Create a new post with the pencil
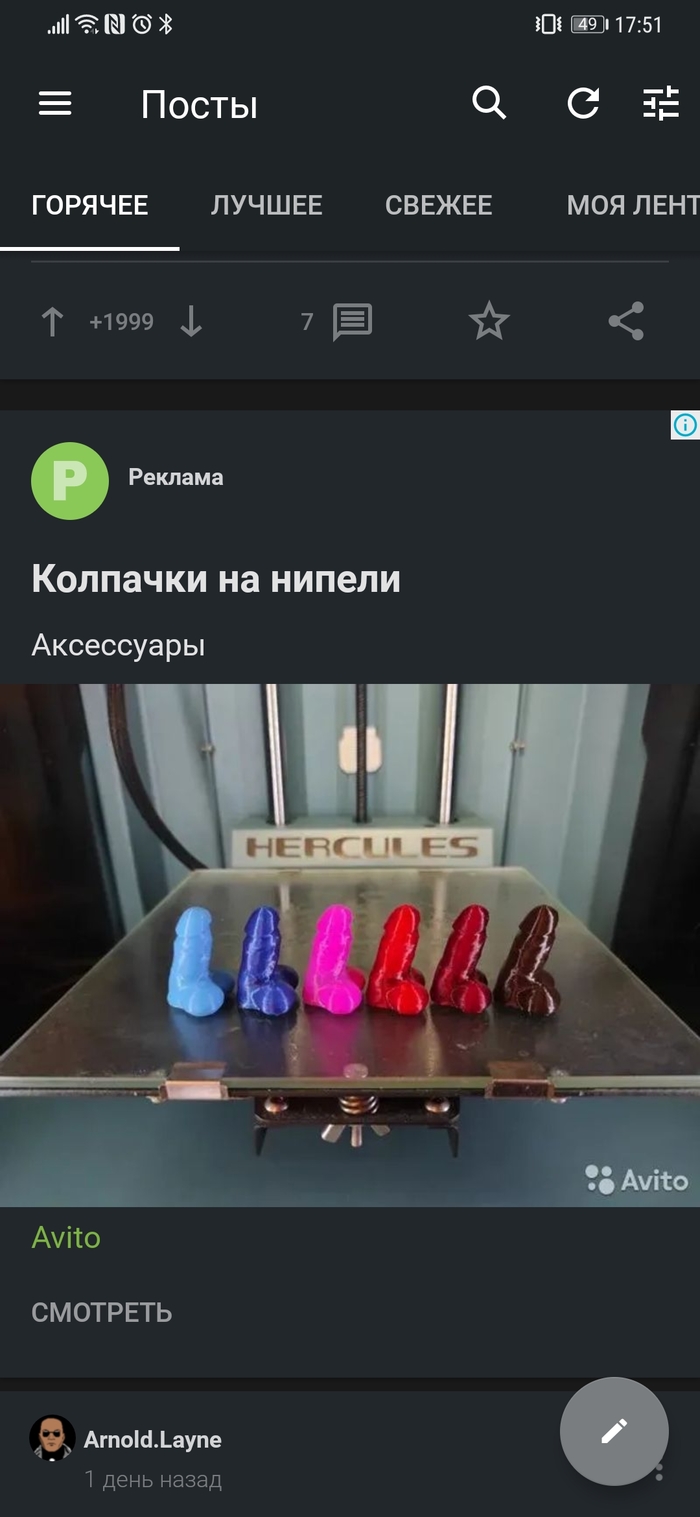 pos(614,1431)
